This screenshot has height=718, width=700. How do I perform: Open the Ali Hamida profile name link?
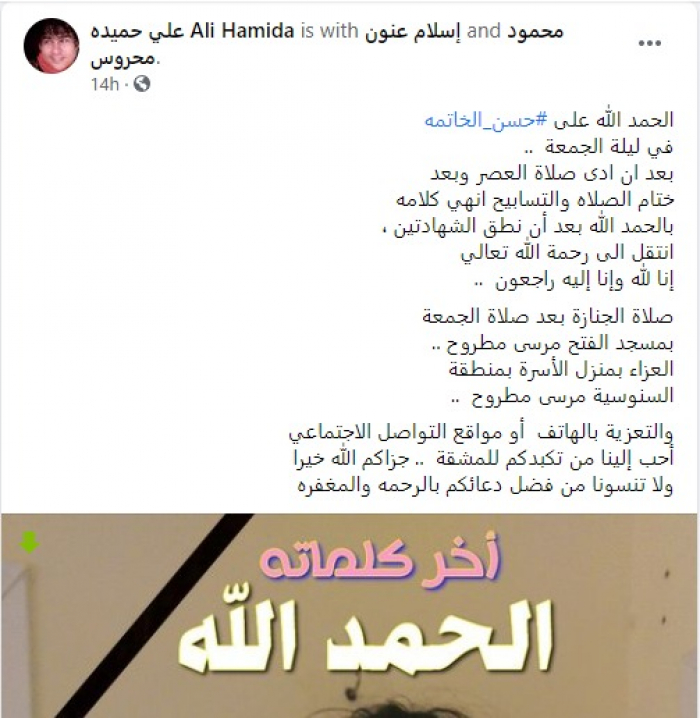[190, 31]
